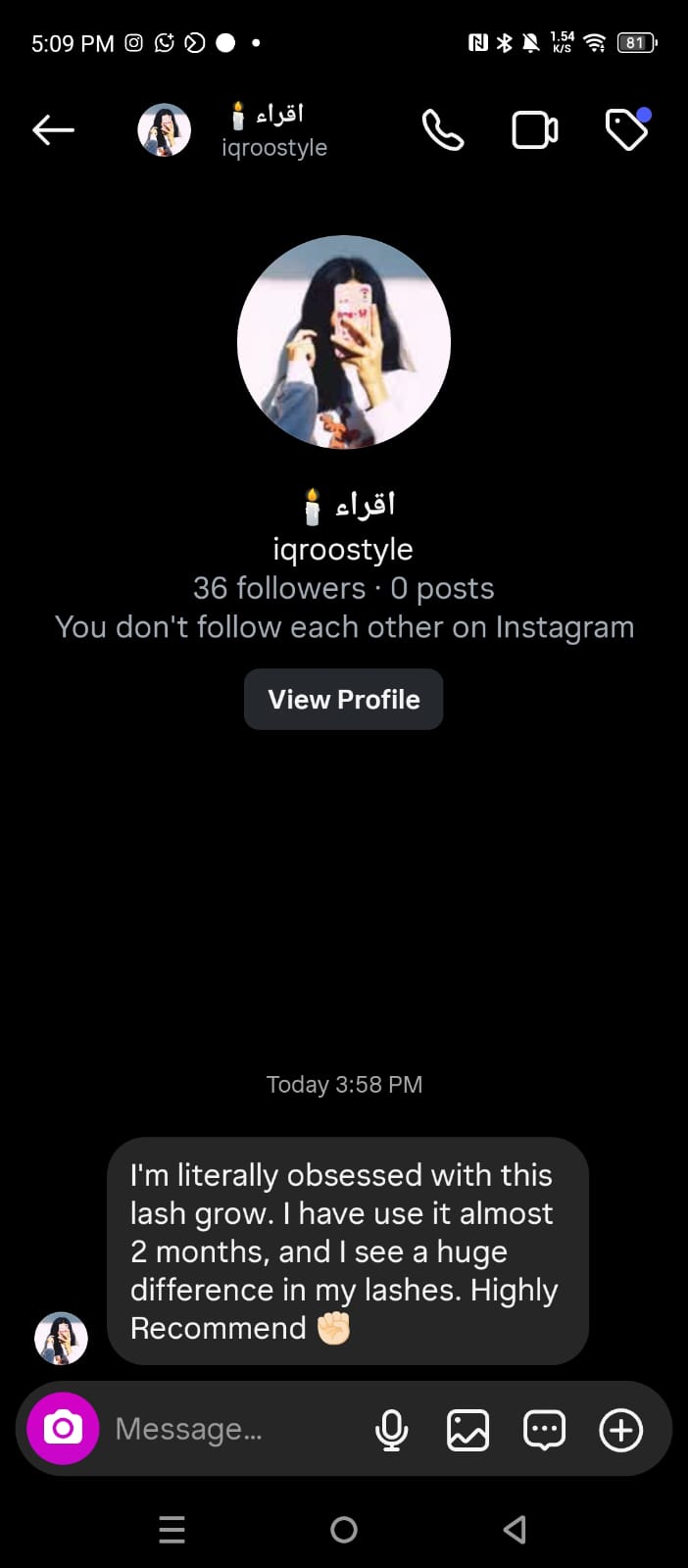
Task: Focus the Message text field
Action: coord(235,1429)
